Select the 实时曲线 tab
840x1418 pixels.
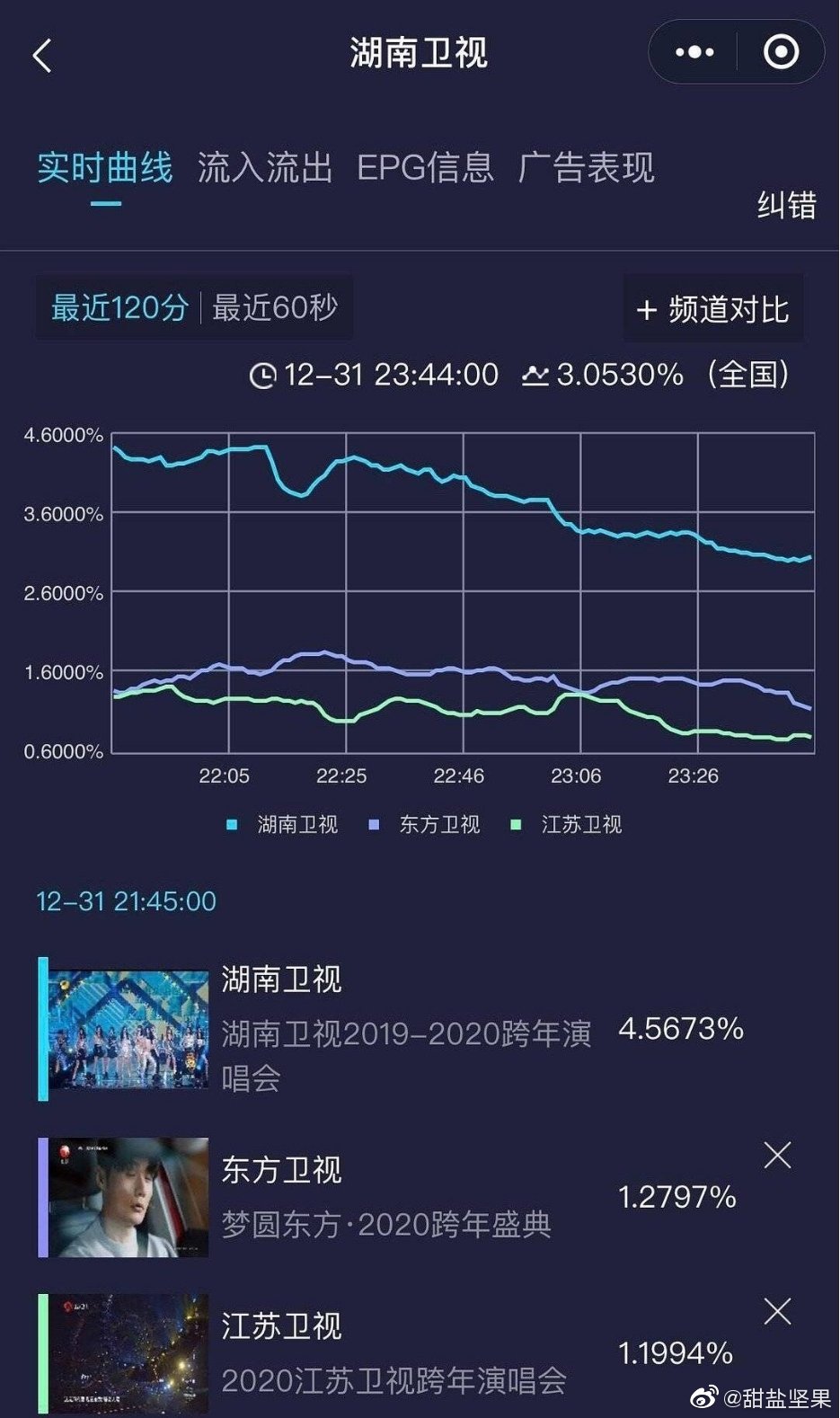(x=105, y=168)
